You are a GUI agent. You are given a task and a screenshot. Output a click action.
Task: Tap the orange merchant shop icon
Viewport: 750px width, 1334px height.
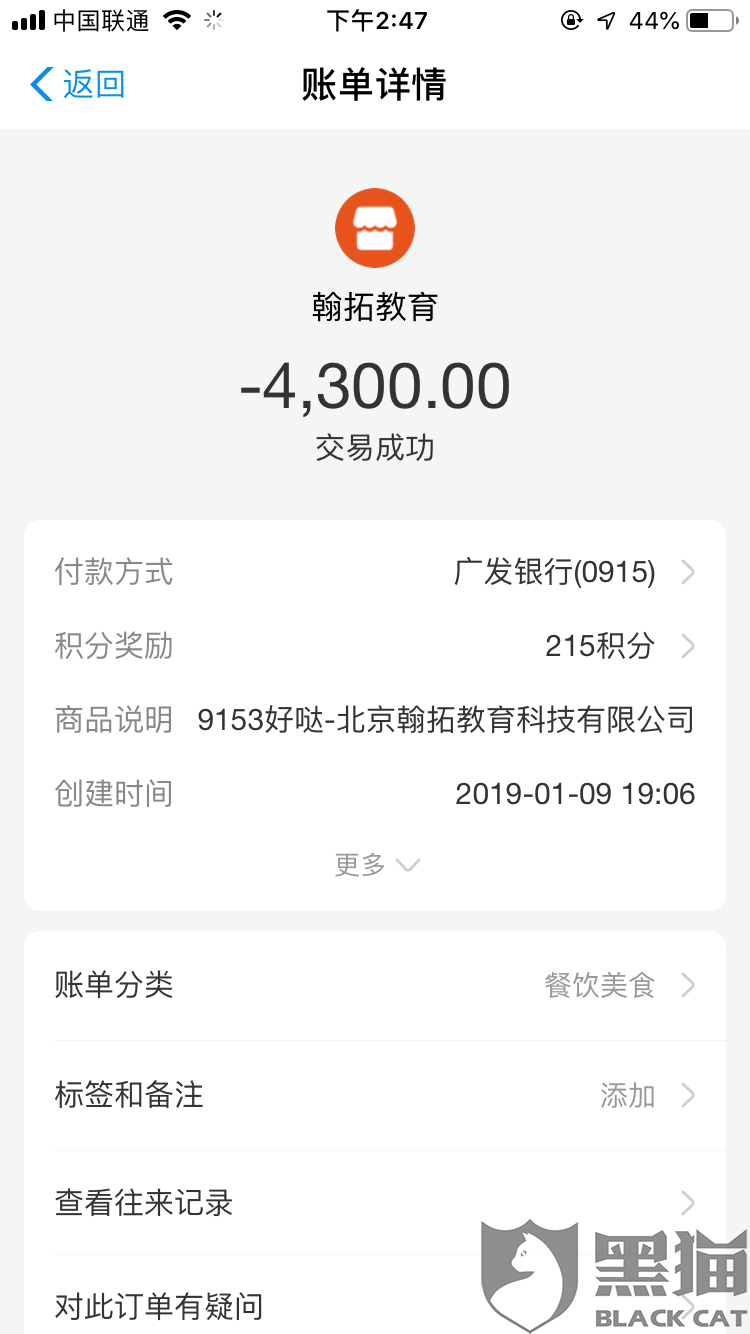point(375,228)
